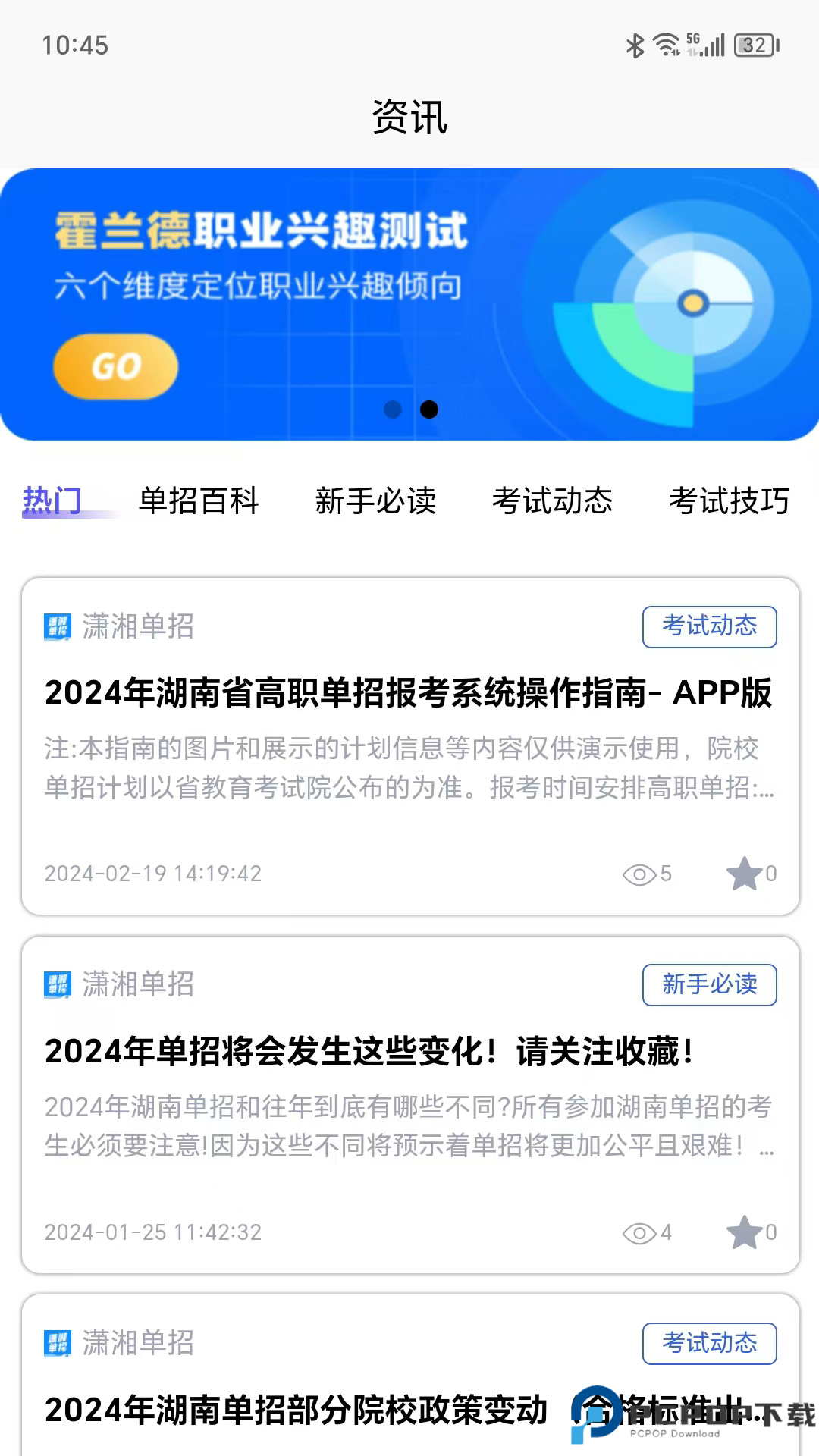Viewport: 819px width, 1456px height.
Task: Select the first carousel indicator dot
Action: (x=391, y=409)
